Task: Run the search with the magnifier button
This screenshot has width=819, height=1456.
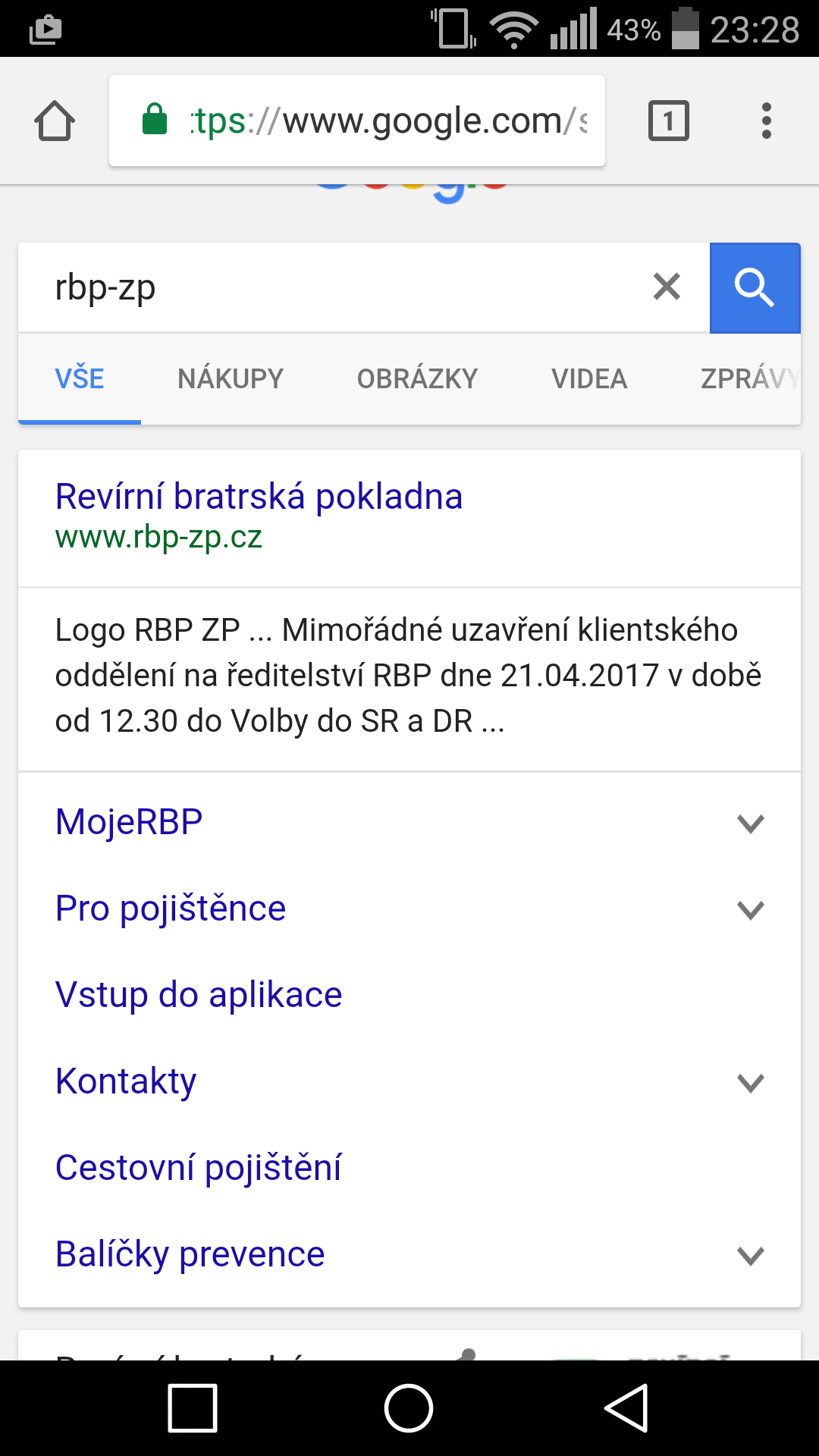Action: click(x=755, y=288)
